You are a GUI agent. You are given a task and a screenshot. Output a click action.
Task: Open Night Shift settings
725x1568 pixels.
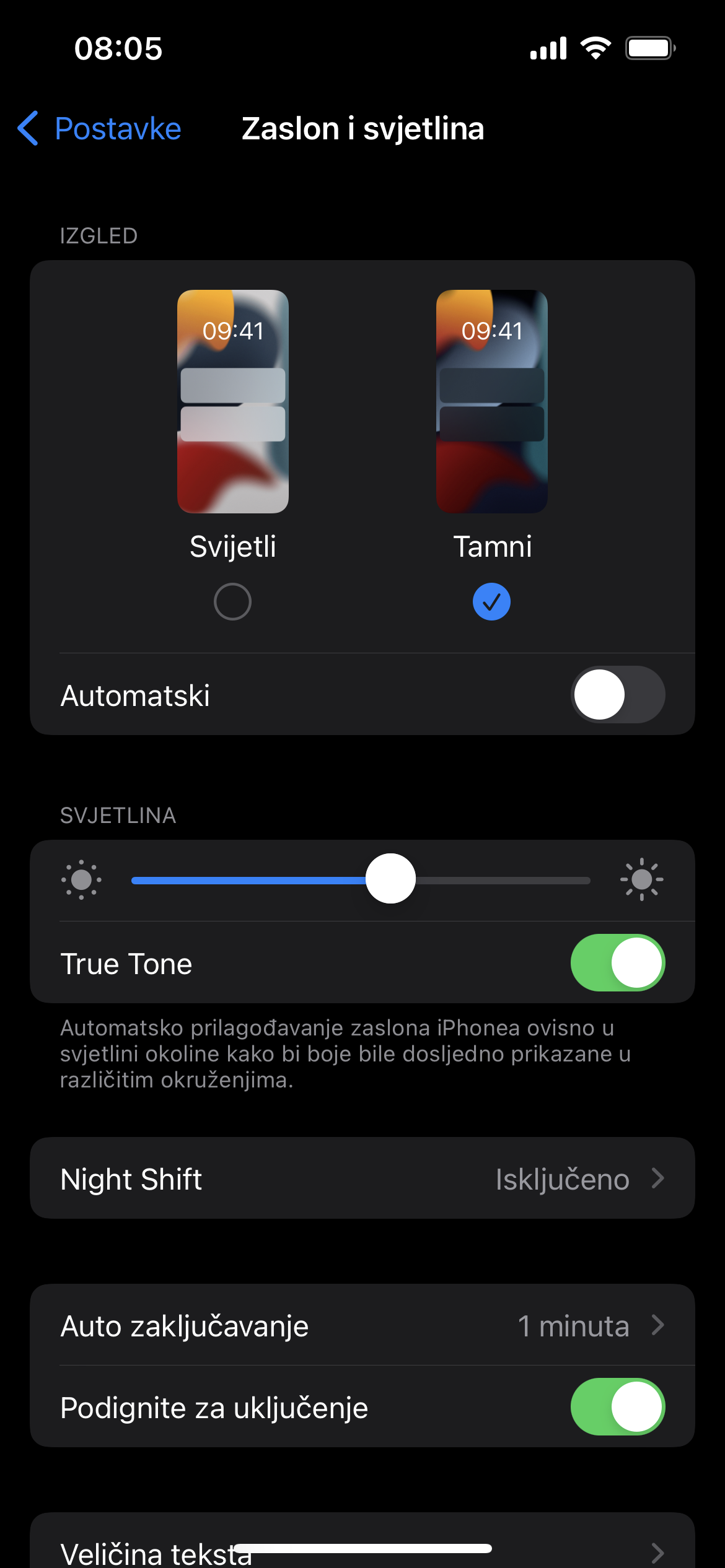click(362, 1178)
